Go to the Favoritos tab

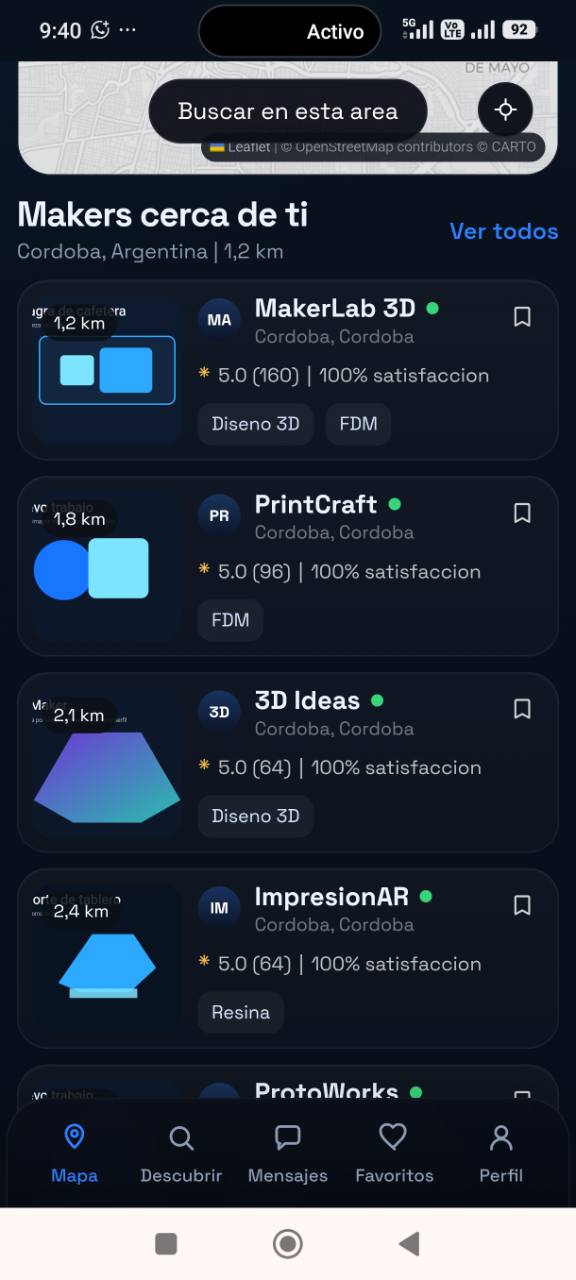[x=394, y=1153]
